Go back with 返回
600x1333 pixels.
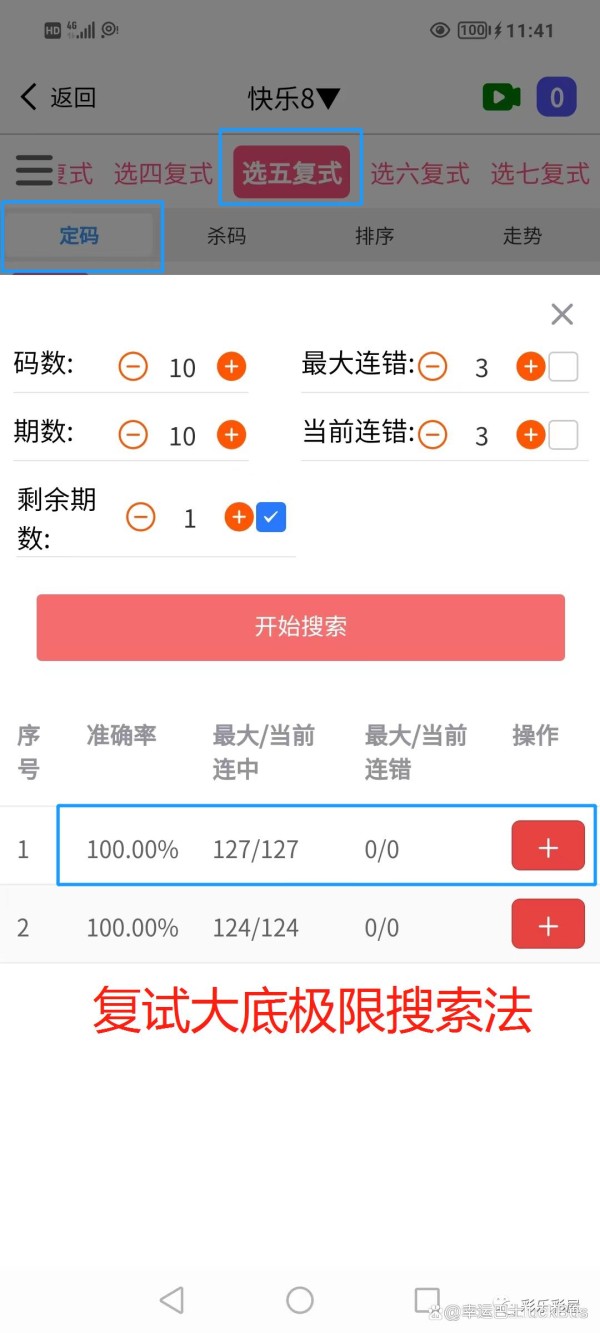coord(58,97)
